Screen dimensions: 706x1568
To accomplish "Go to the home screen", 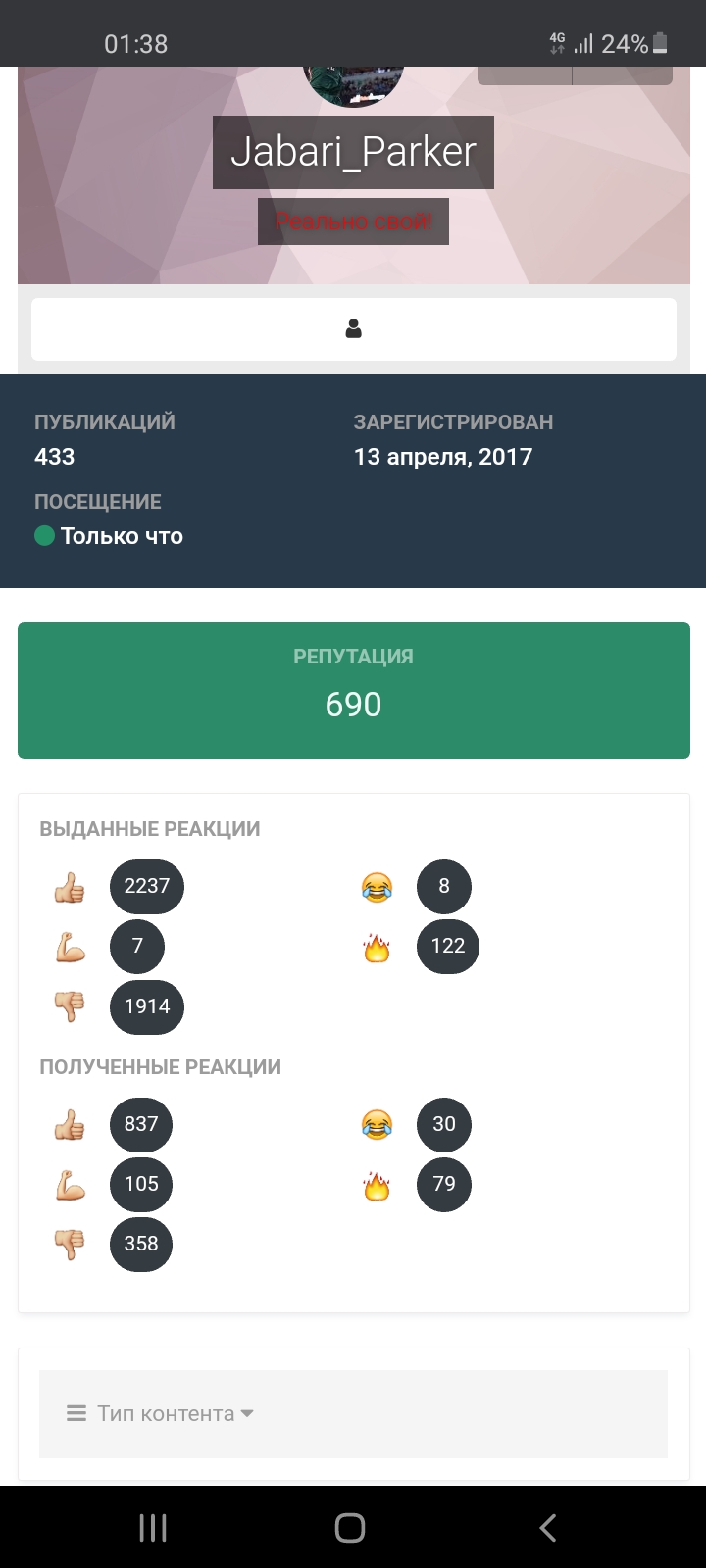I will [350, 1527].
